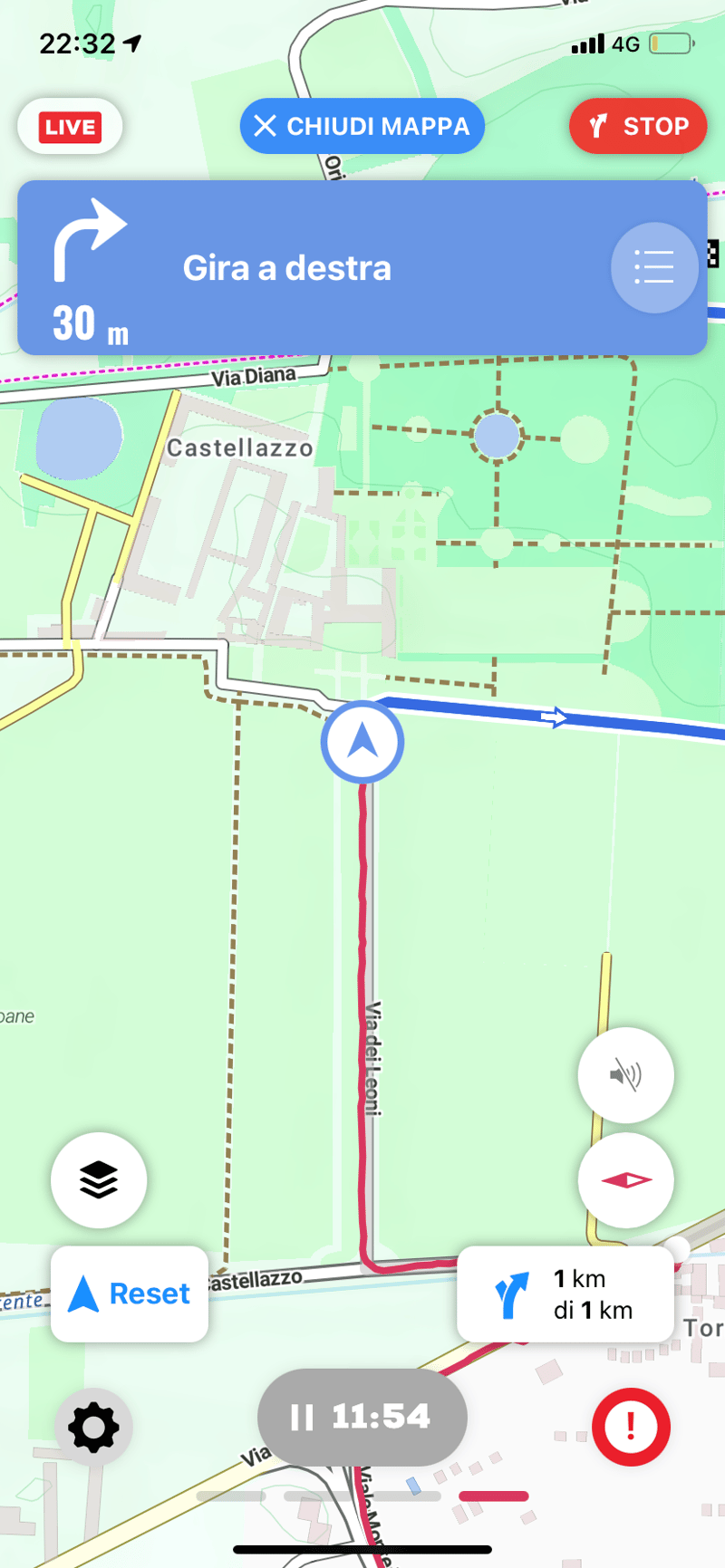Report an alert with the red exclamation button
Viewport: 725px width, 1568px height.
631,1428
